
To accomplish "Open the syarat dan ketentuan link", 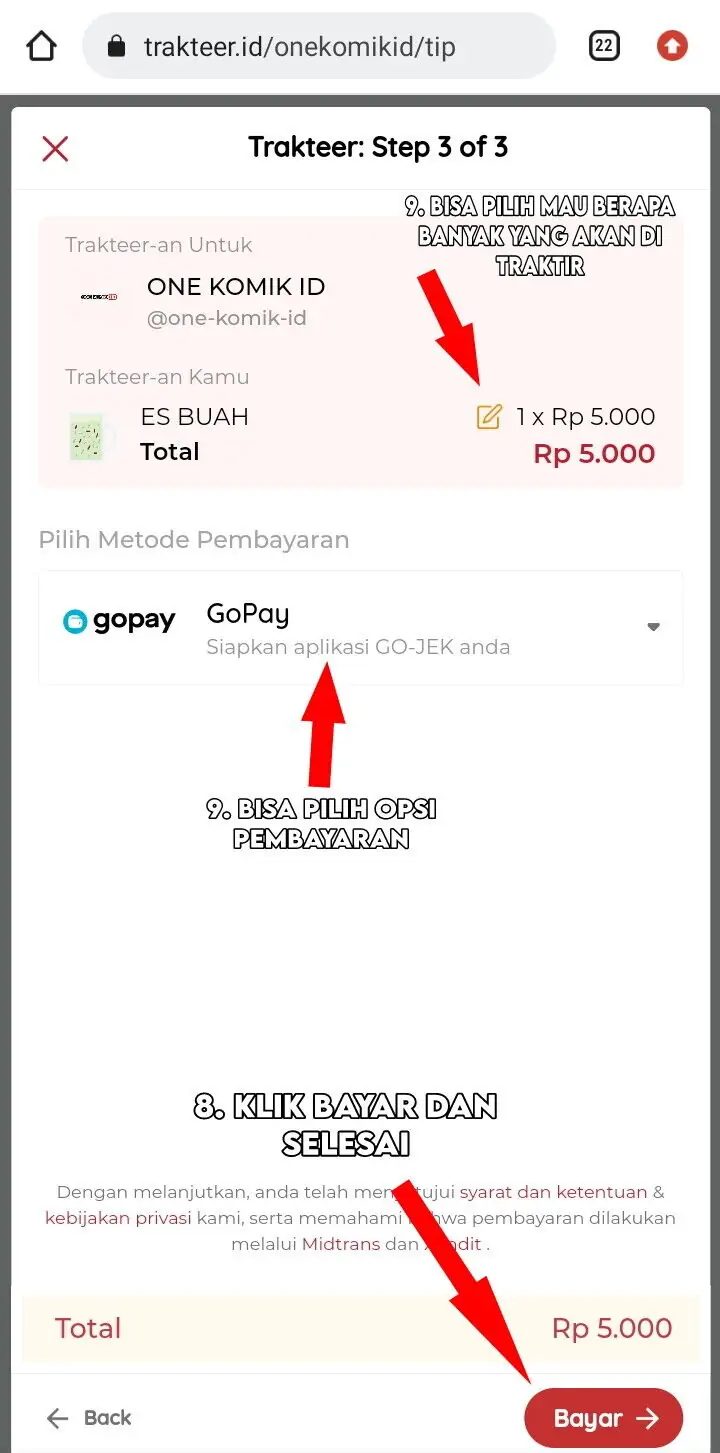I will click(552, 1192).
